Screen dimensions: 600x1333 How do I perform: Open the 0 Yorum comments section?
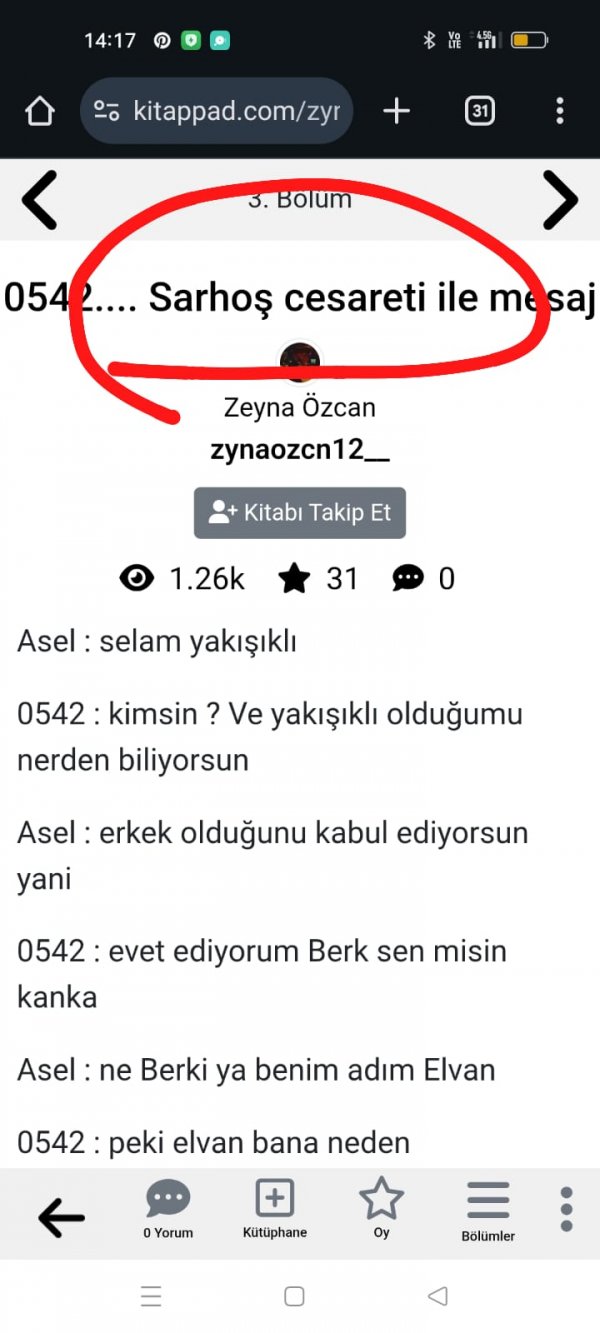(168, 1209)
